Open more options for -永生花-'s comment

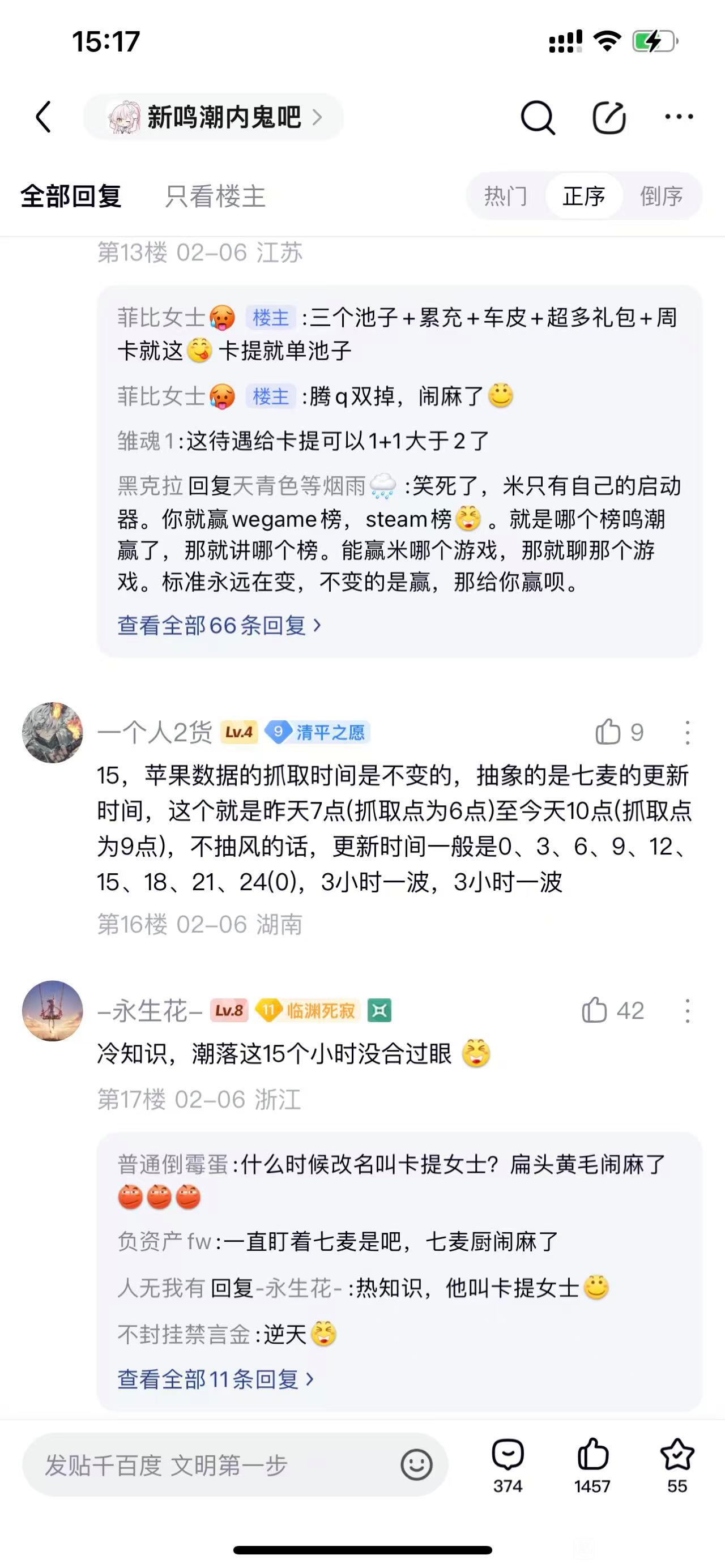[687, 1010]
